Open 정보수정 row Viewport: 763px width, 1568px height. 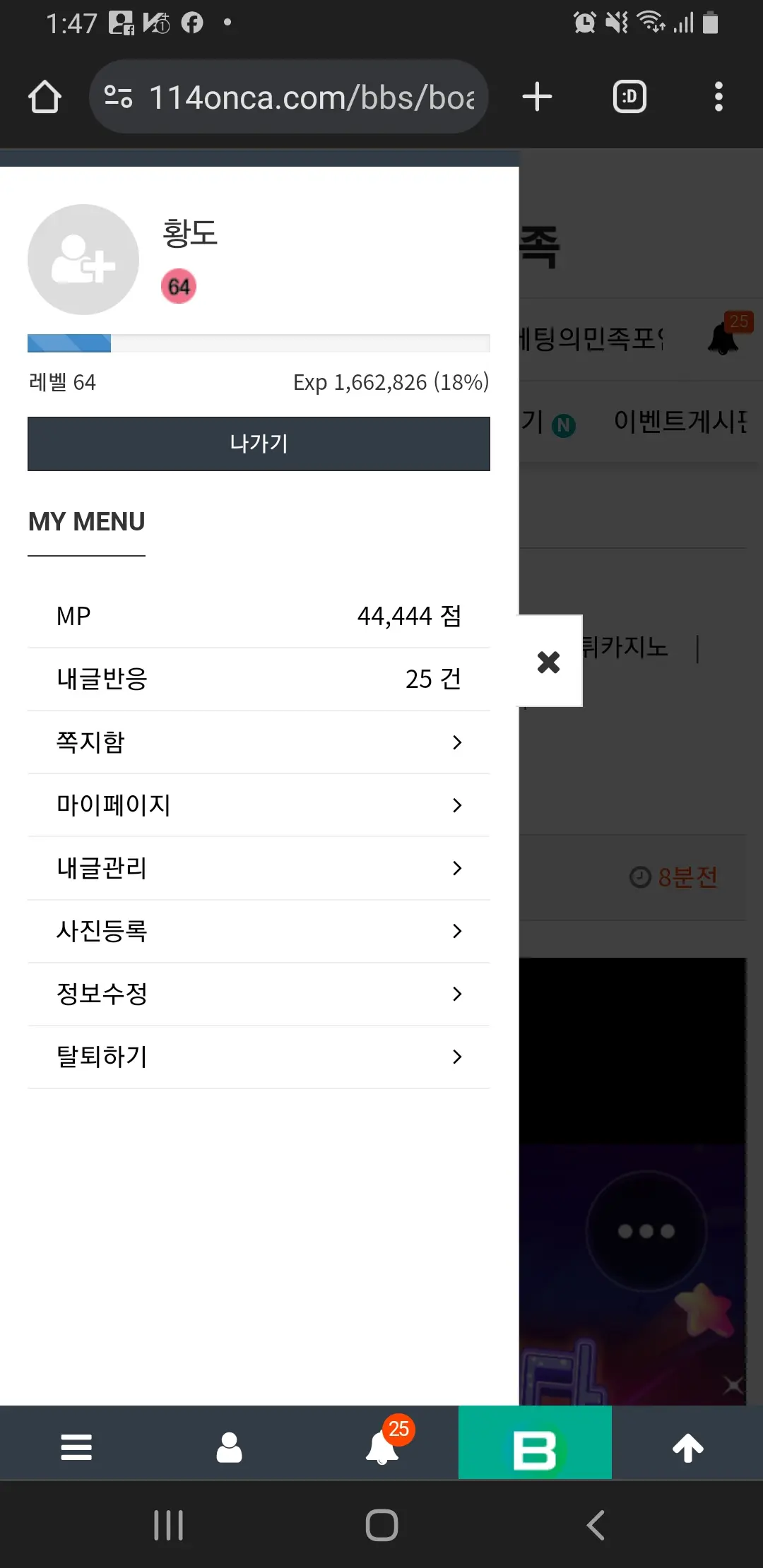click(259, 994)
